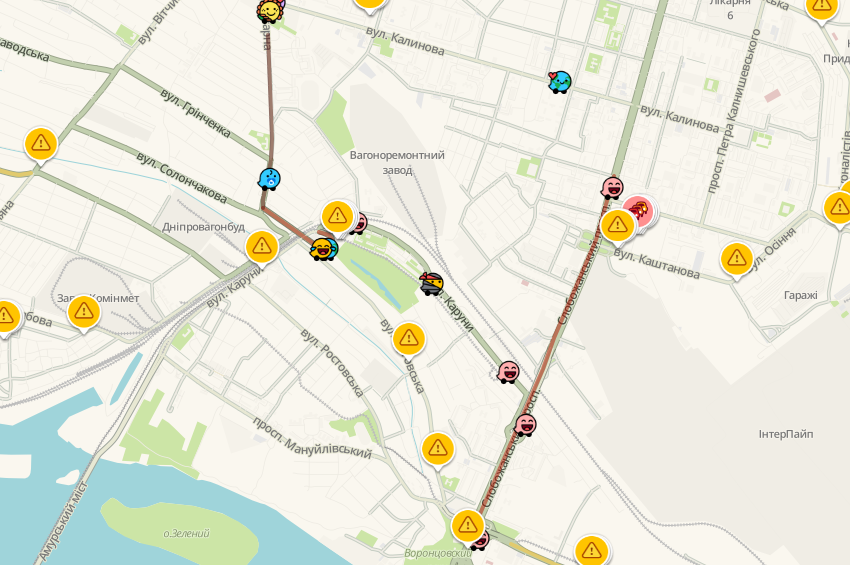850x565 pixels.
Task: Tap the crying blue Wazer by вул. Солончакова
Action: pos(269,179)
